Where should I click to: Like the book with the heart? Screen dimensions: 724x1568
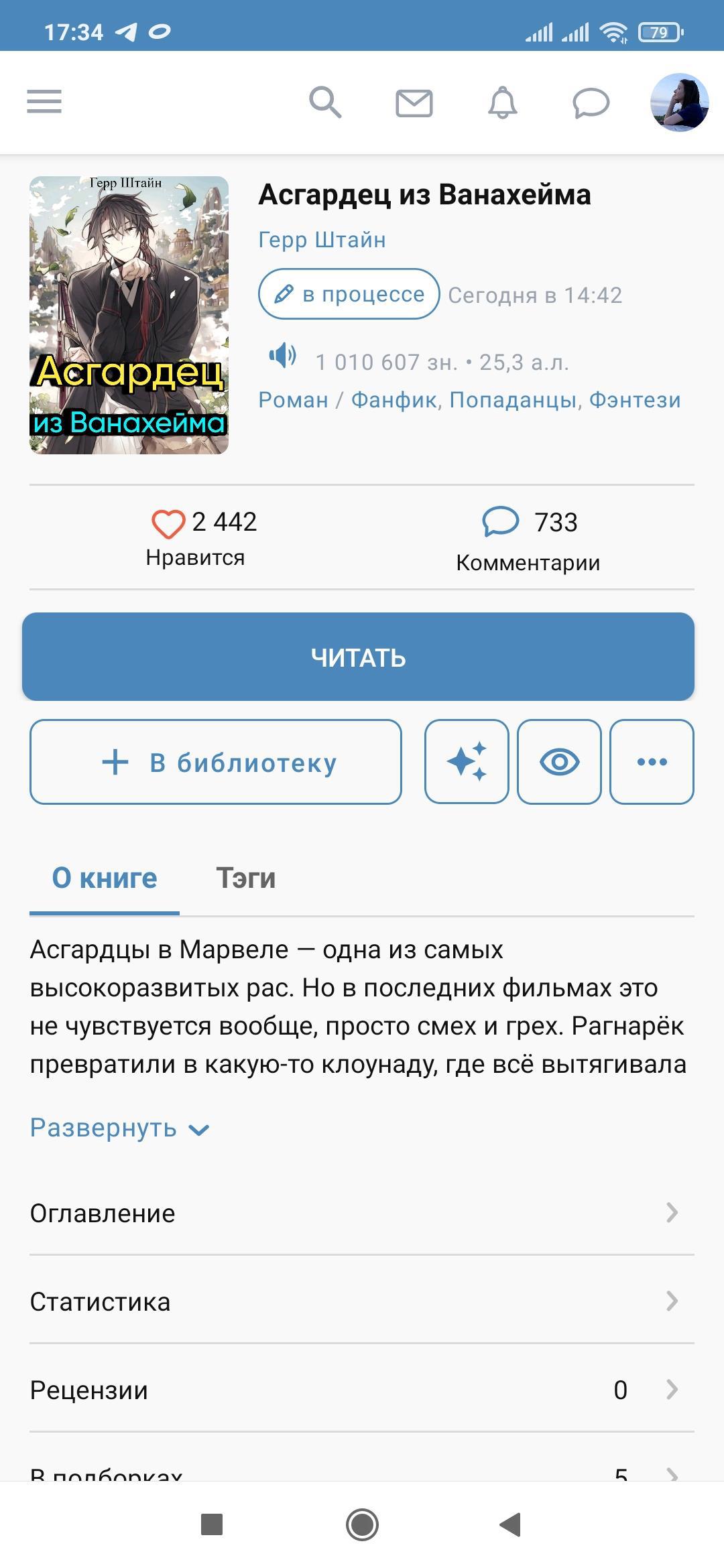168,523
